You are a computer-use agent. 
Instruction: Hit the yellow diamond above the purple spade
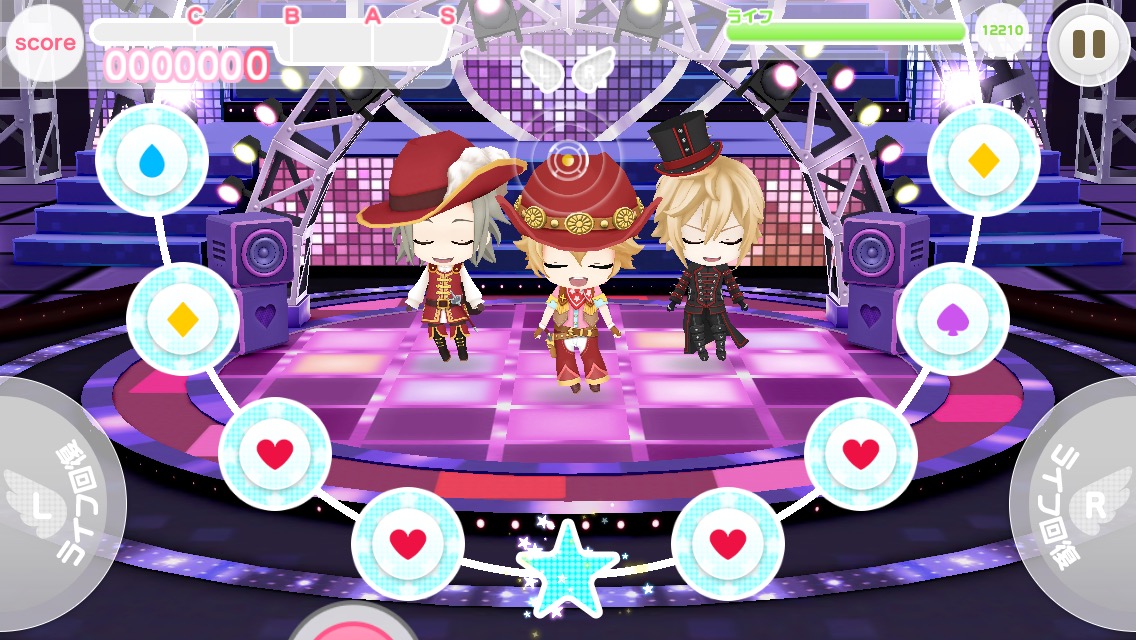983,160
